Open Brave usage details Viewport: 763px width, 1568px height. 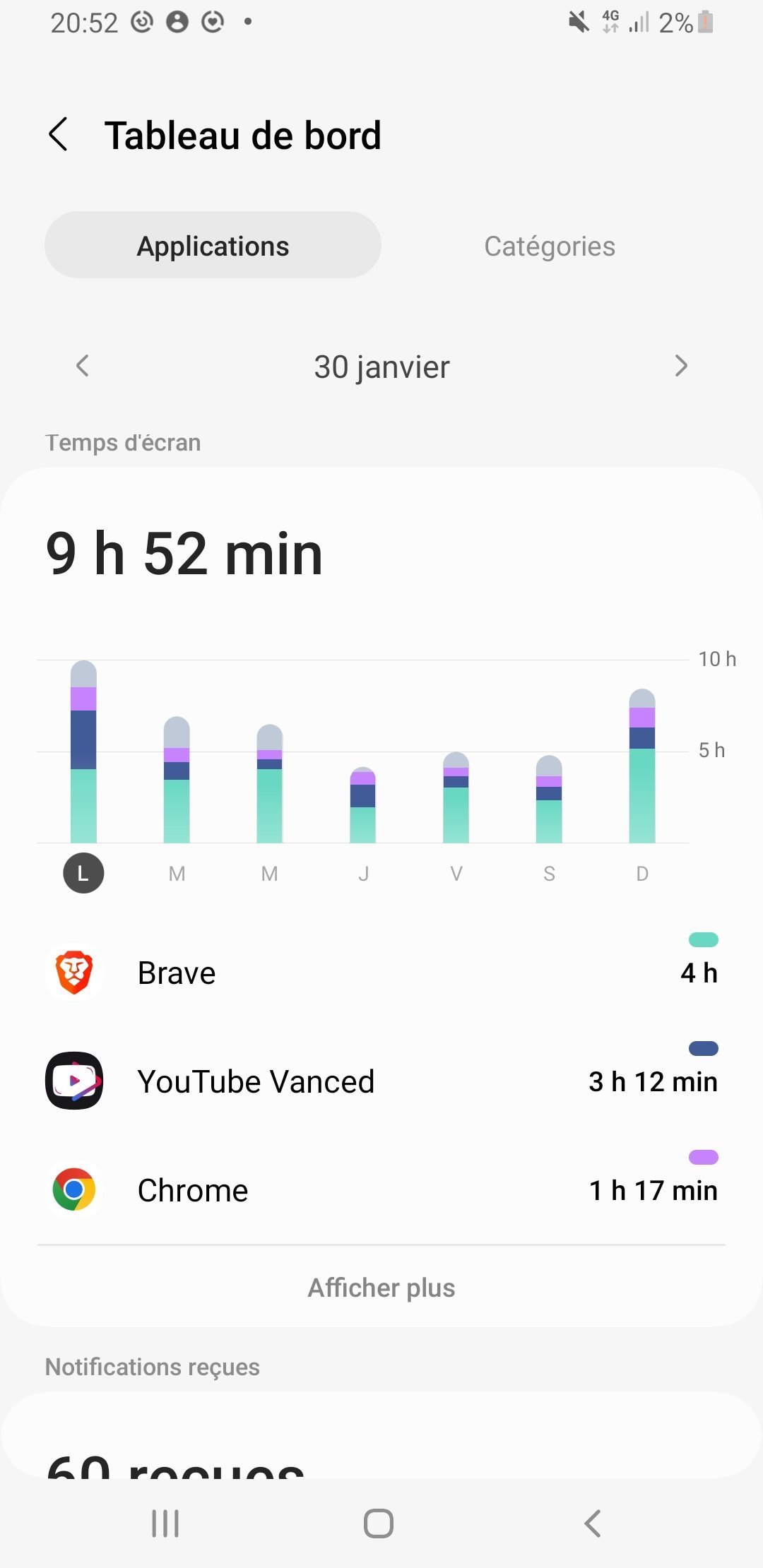(381, 973)
